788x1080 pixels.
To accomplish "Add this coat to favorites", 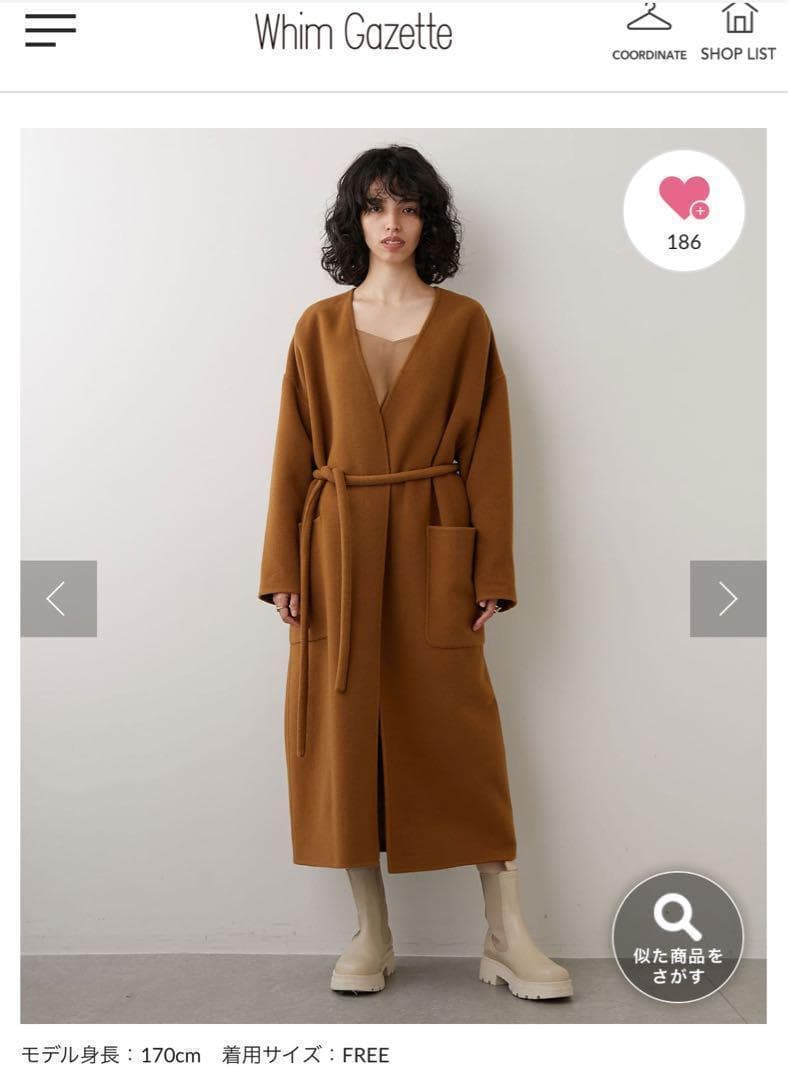I will [684, 210].
